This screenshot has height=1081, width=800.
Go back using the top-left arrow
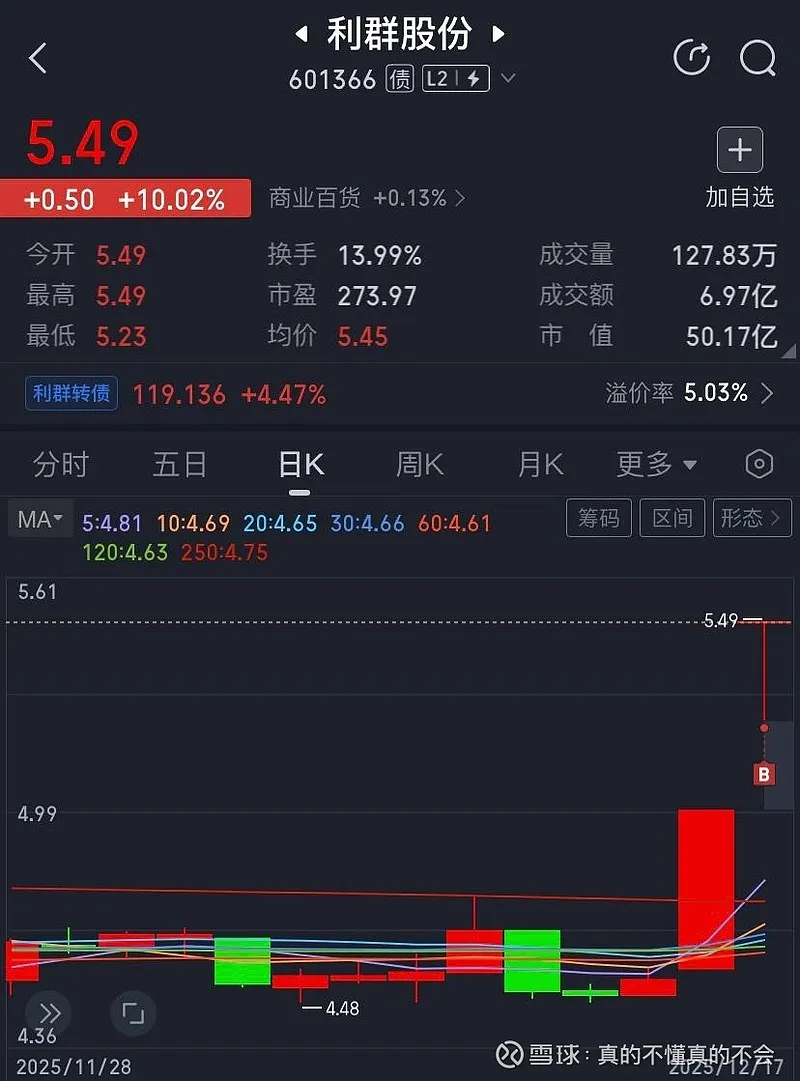pos(38,58)
